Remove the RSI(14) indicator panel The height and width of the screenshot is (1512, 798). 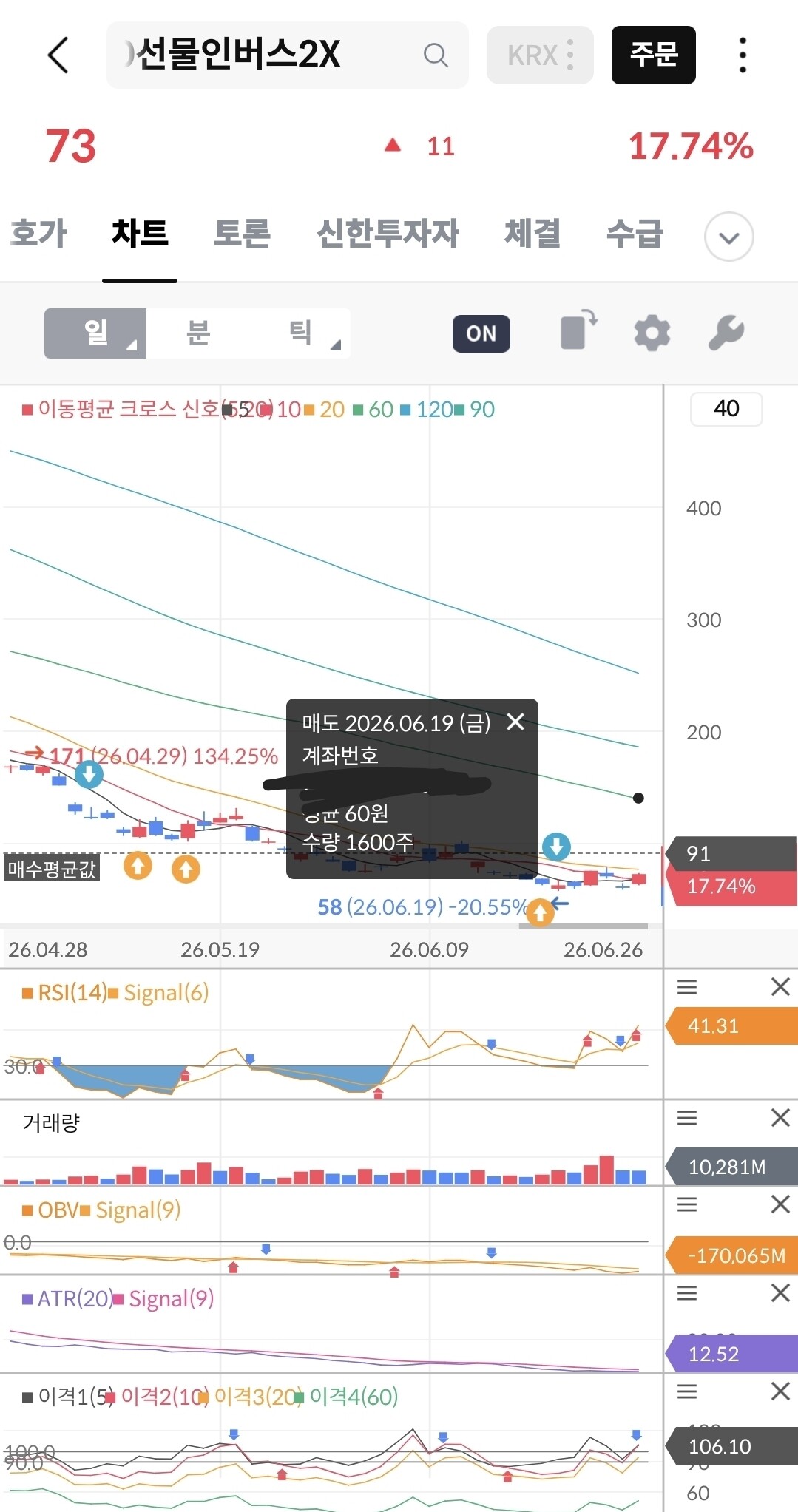coord(780,987)
